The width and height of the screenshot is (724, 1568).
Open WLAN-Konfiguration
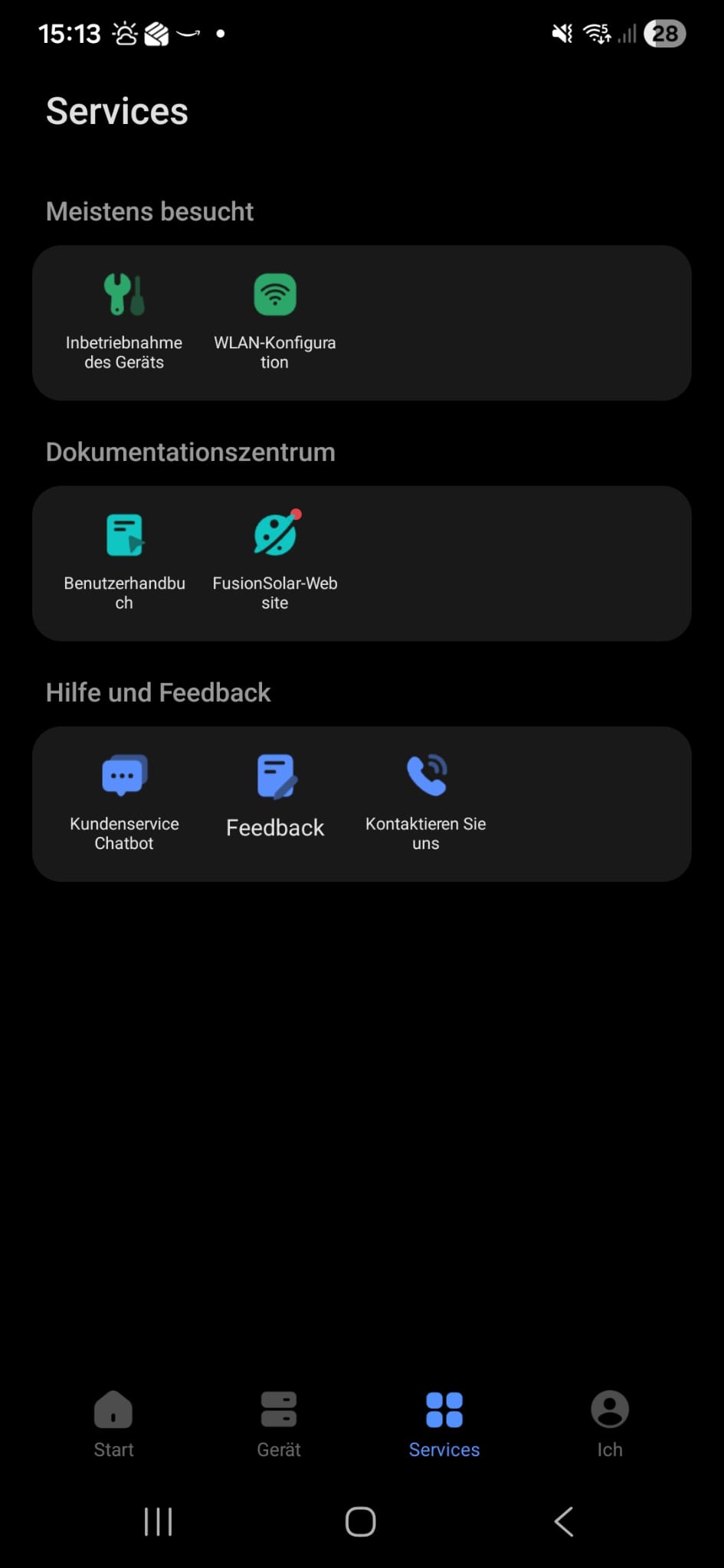click(x=274, y=320)
